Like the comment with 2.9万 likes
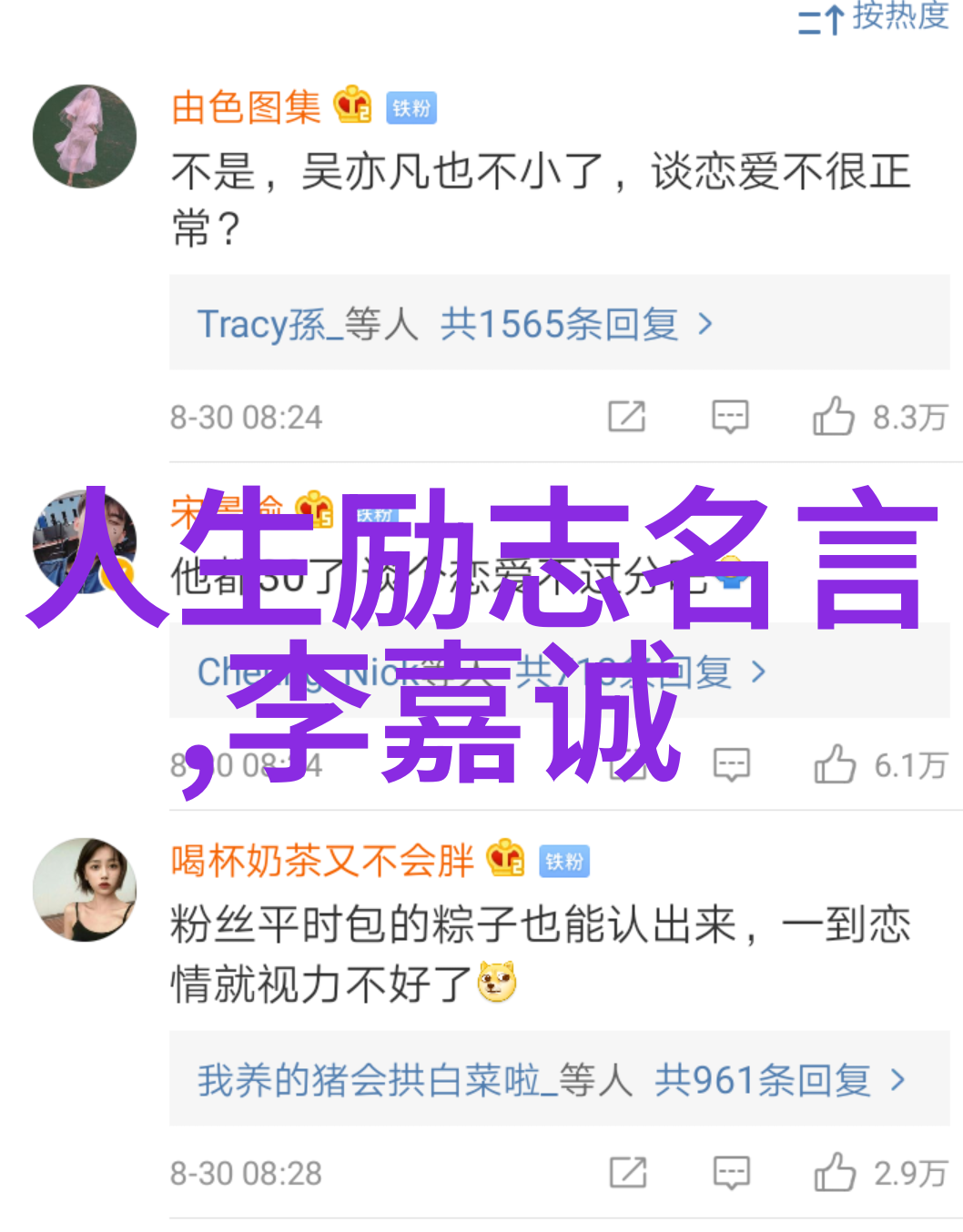963x1232 pixels. 835,1173
